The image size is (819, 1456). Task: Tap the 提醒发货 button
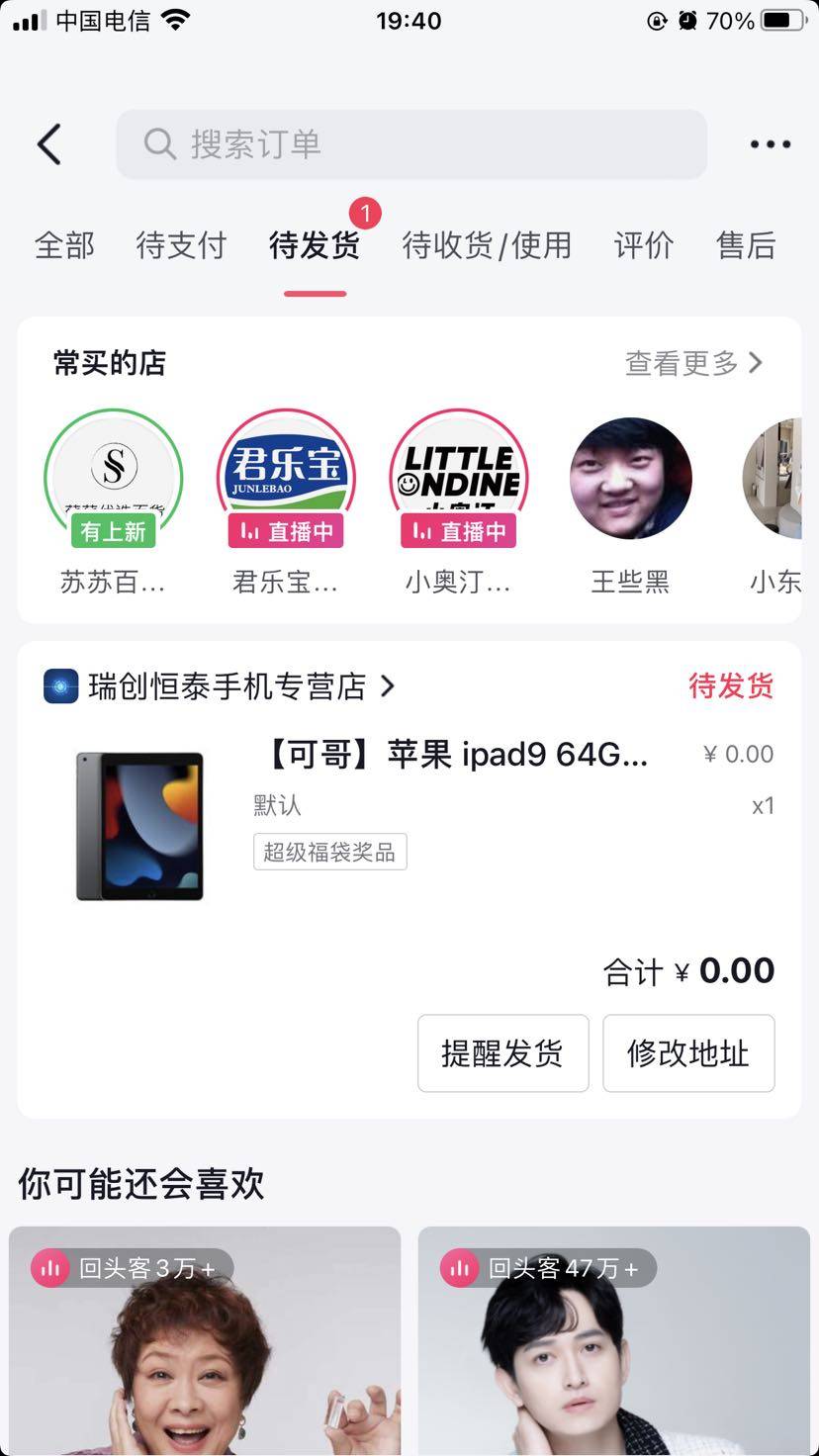tap(502, 1053)
